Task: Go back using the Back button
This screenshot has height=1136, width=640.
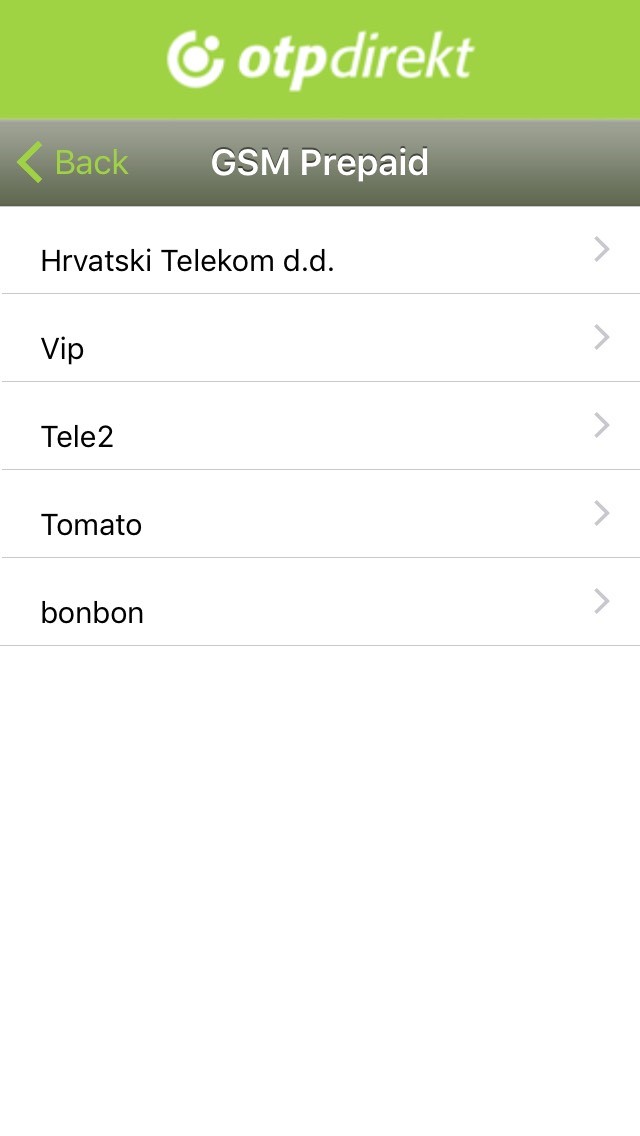Action: tap(72, 162)
